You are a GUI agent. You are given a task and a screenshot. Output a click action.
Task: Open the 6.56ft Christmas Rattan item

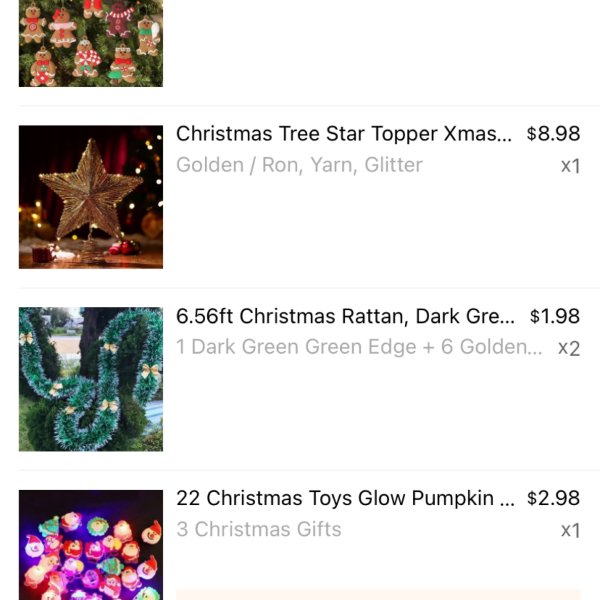pyautogui.click(x=345, y=317)
